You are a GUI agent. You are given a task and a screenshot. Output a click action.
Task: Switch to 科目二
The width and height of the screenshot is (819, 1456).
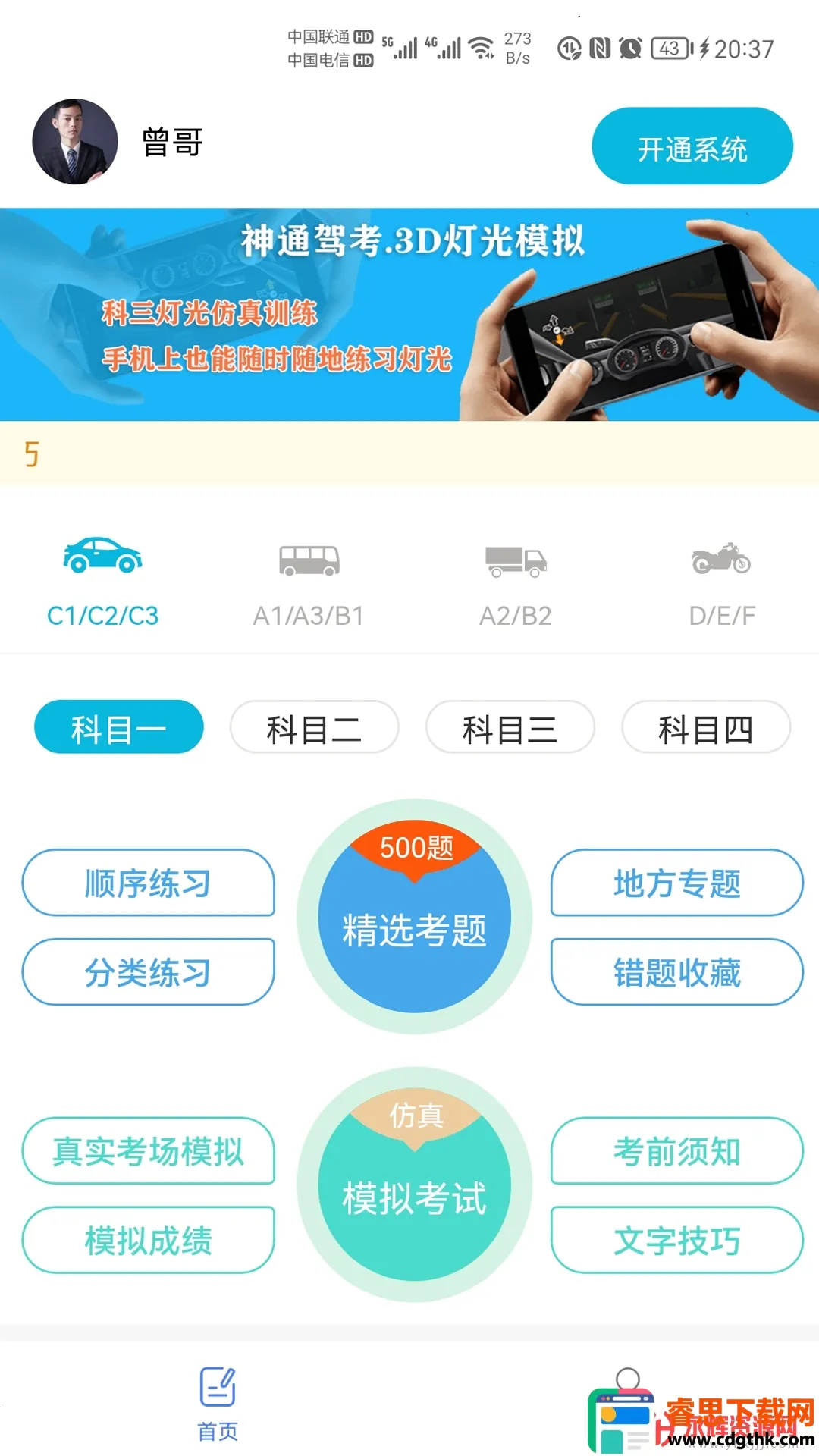point(314,727)
